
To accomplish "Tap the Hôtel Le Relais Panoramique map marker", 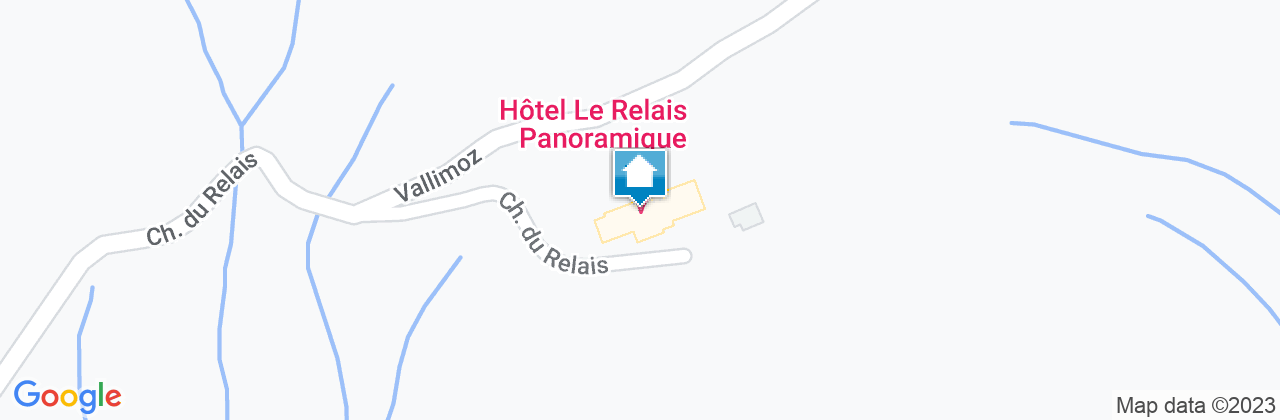I will click(640, 176).
